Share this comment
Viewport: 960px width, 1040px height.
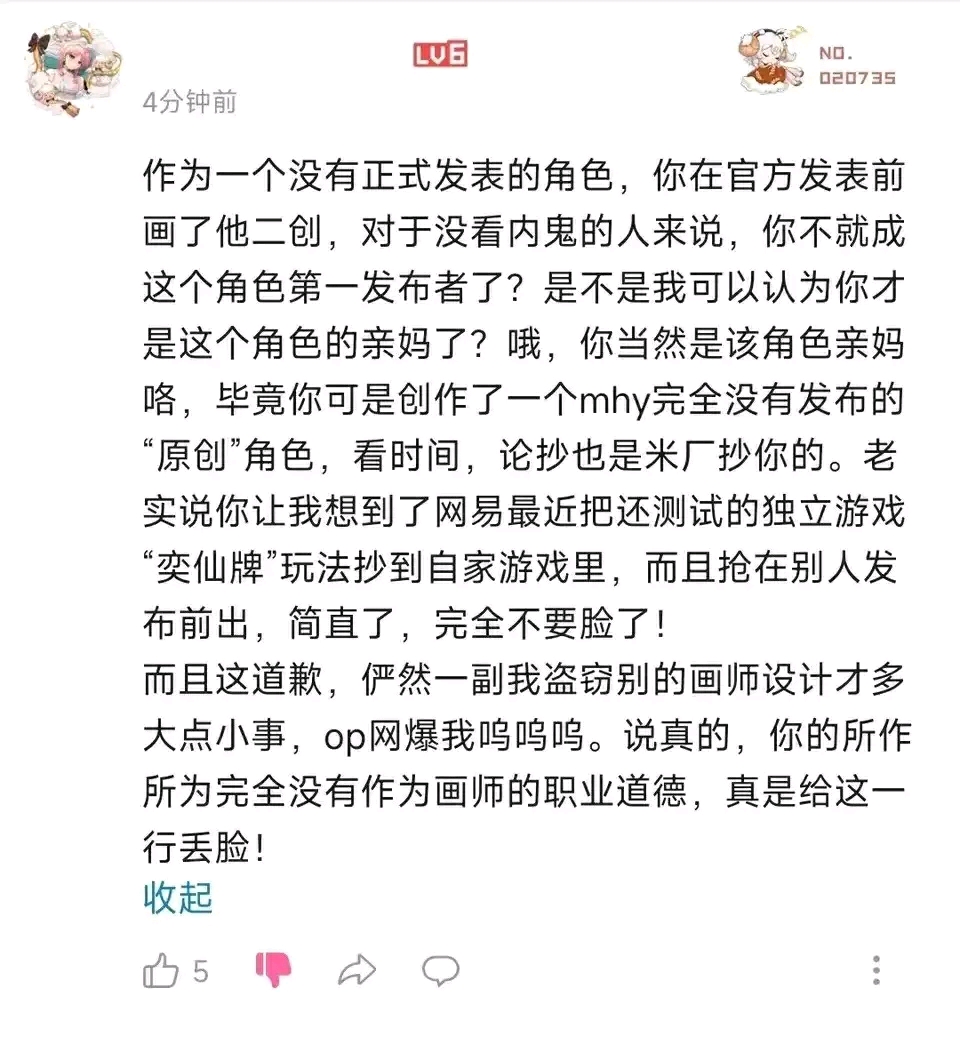coord(356,969)
